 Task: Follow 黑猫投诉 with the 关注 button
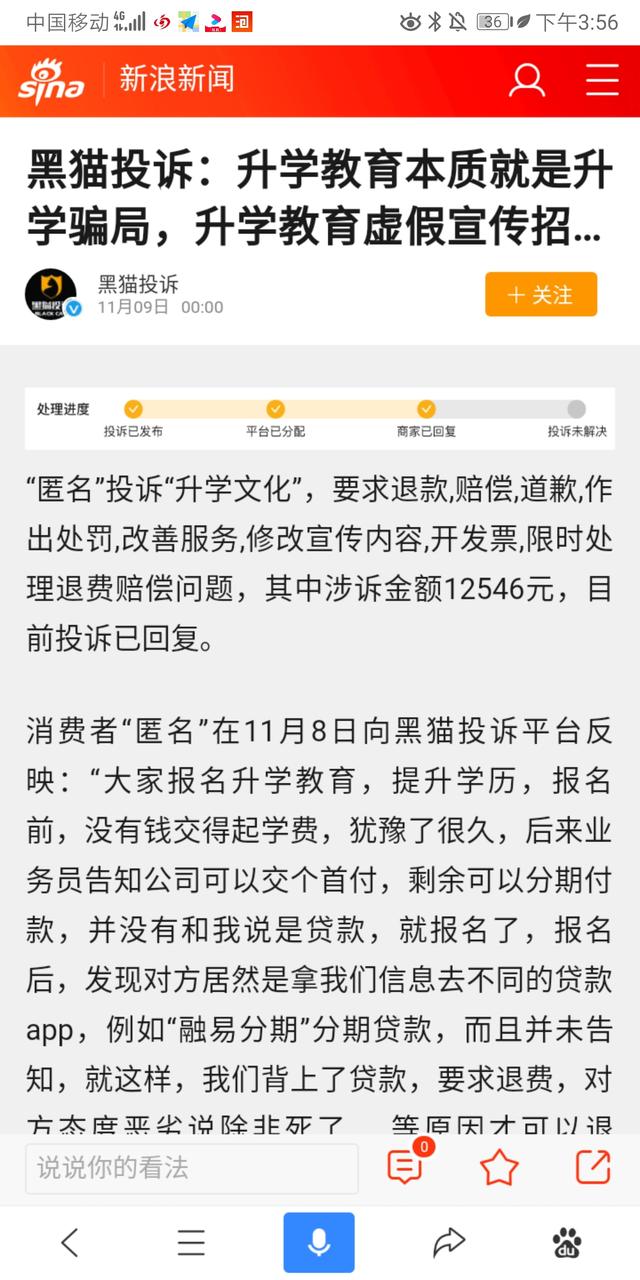coord(540,294)
